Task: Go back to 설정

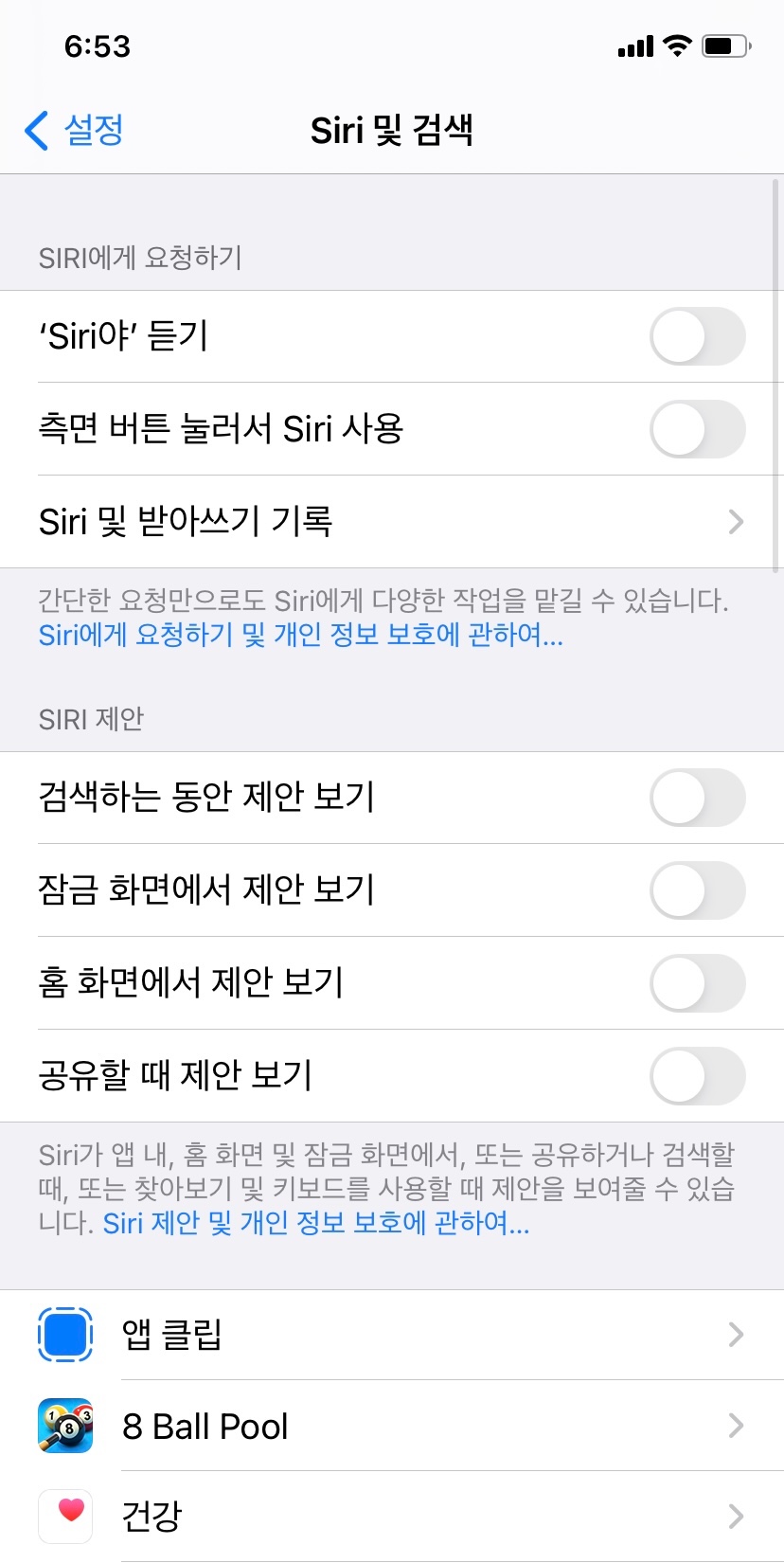Action: tap(76, 131)
